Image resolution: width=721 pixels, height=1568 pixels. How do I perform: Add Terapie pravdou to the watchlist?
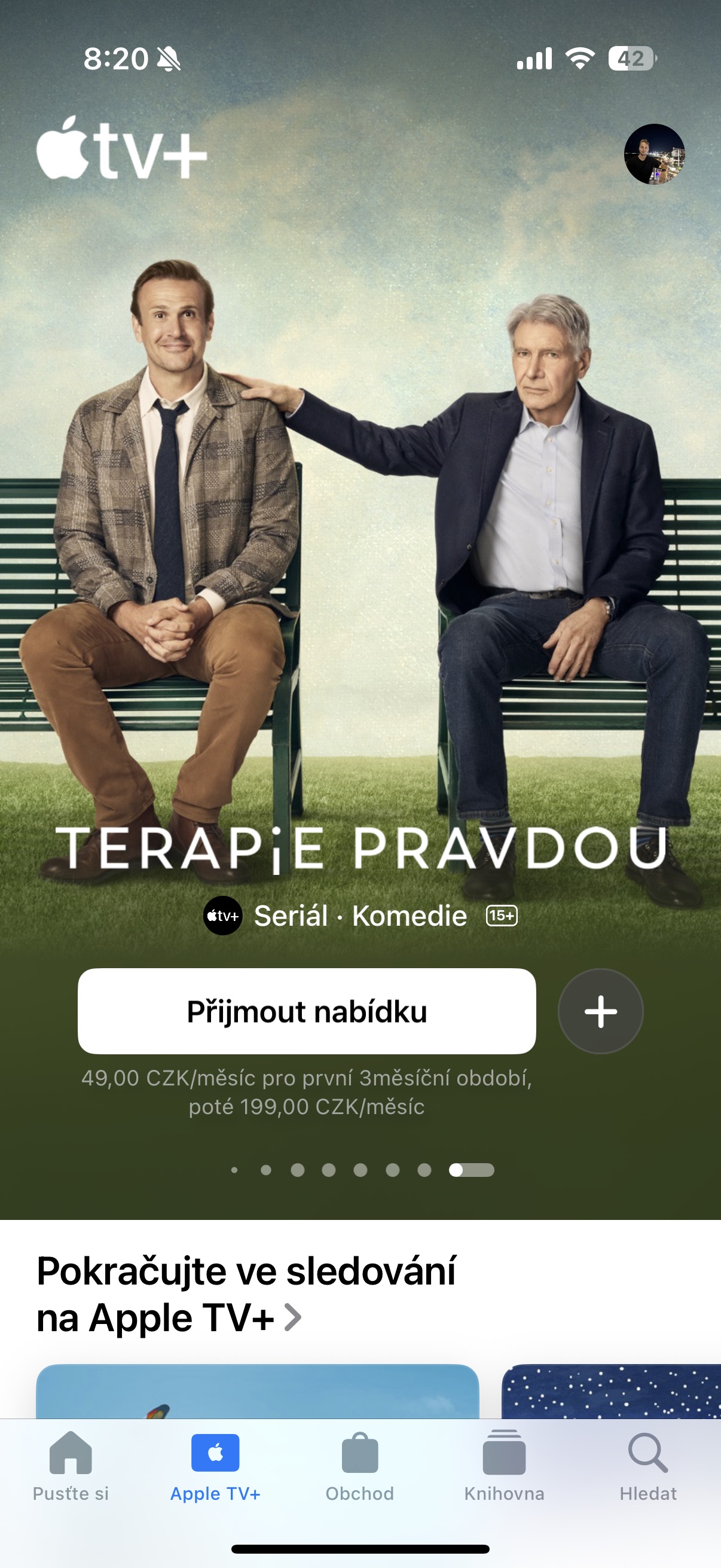tap(600, 1011)
